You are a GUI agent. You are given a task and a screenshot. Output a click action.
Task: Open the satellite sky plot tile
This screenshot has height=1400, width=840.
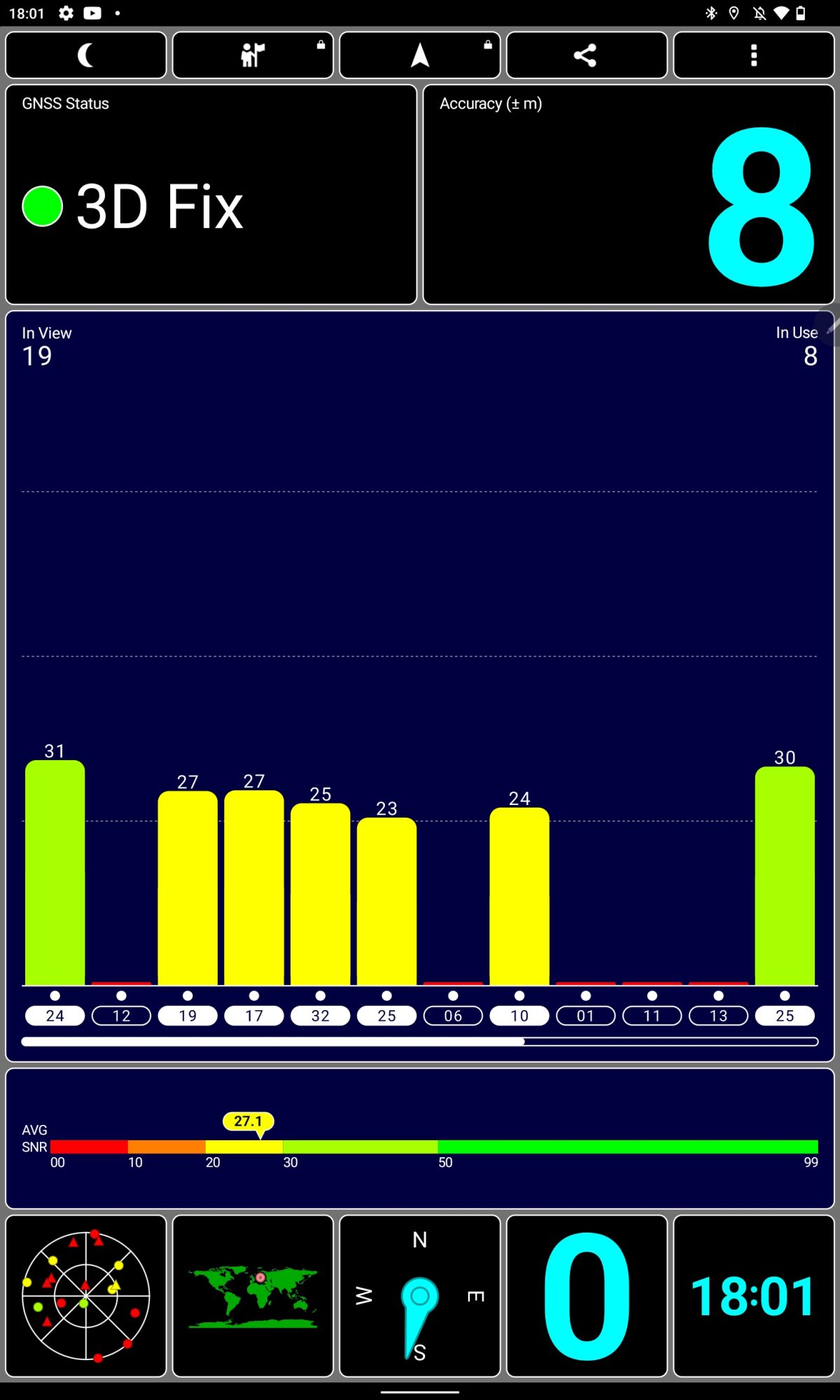tap(86, 1296)
